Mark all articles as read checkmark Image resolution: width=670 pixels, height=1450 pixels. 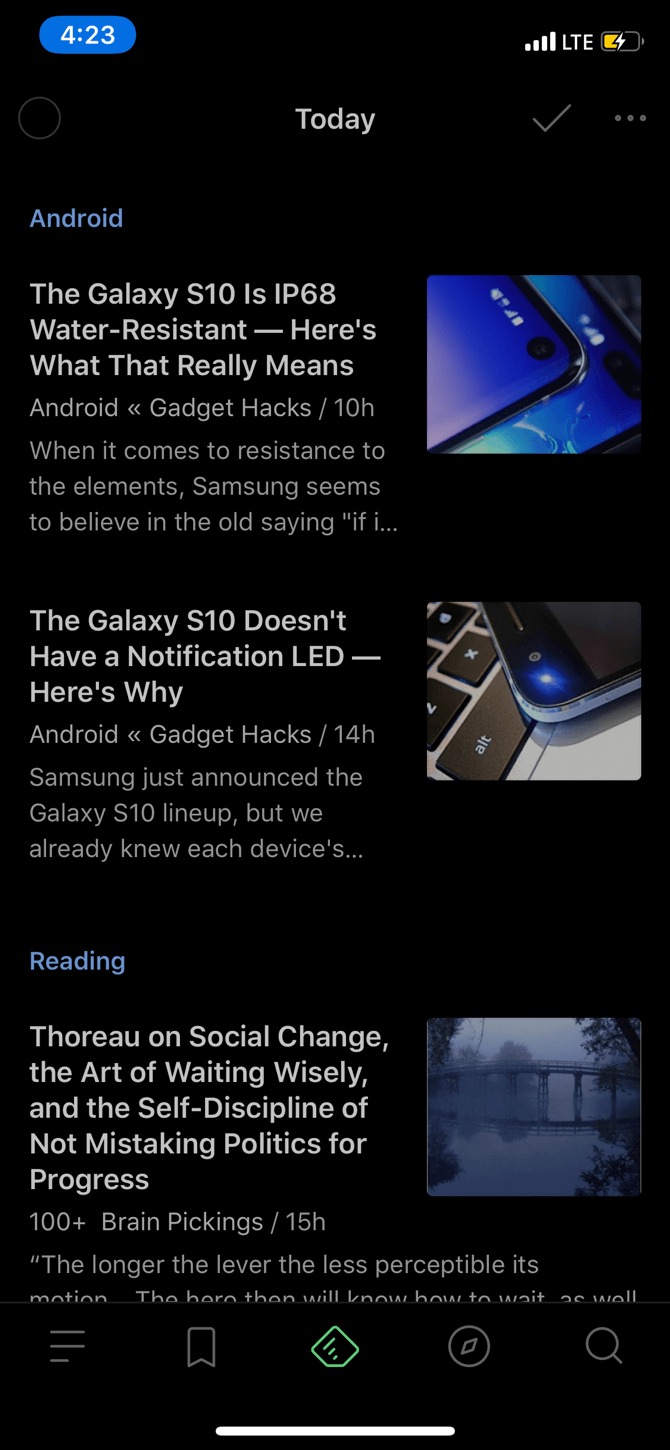551,119
